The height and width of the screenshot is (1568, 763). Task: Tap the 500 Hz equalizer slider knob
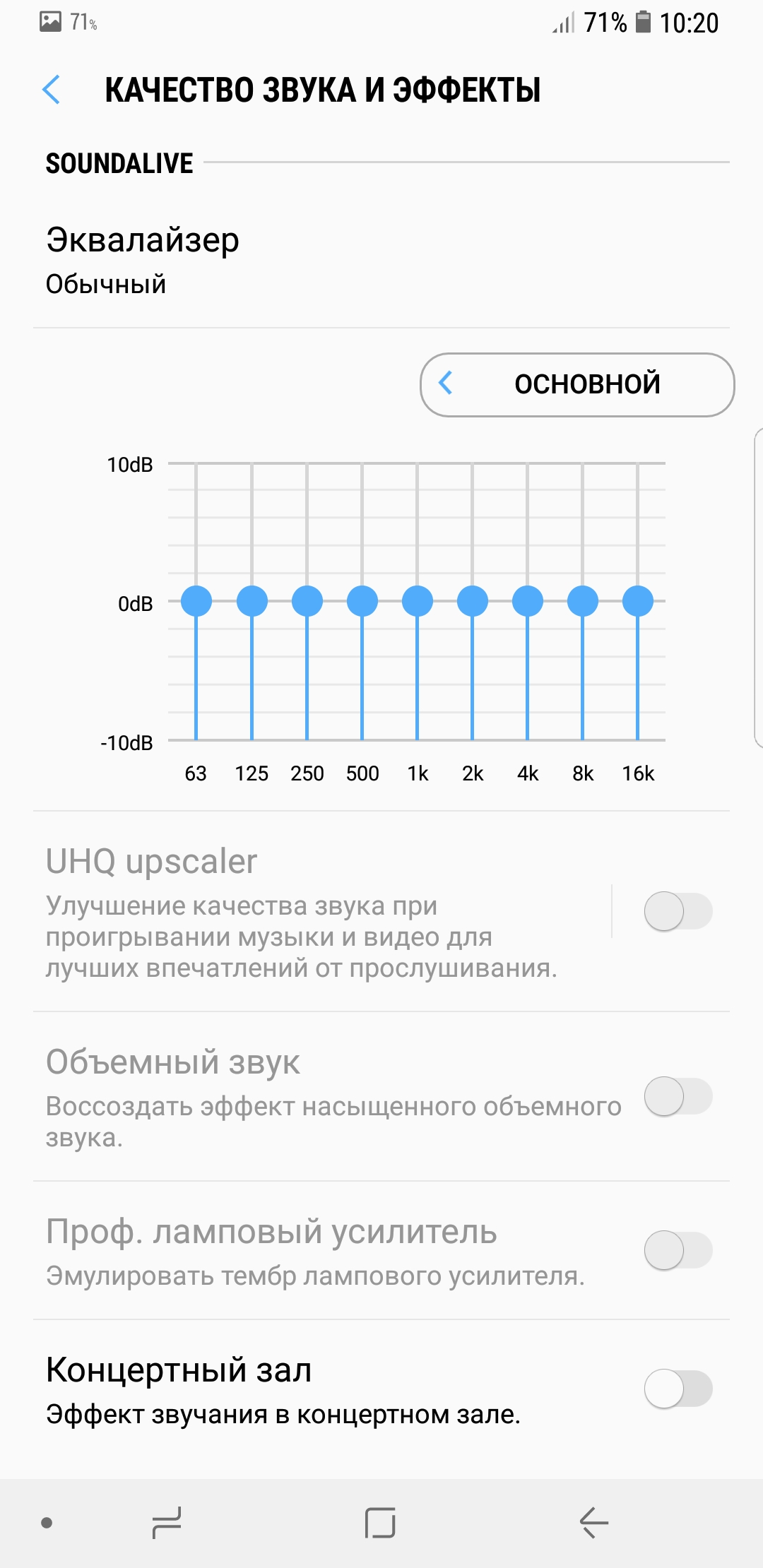pos(362,602)
